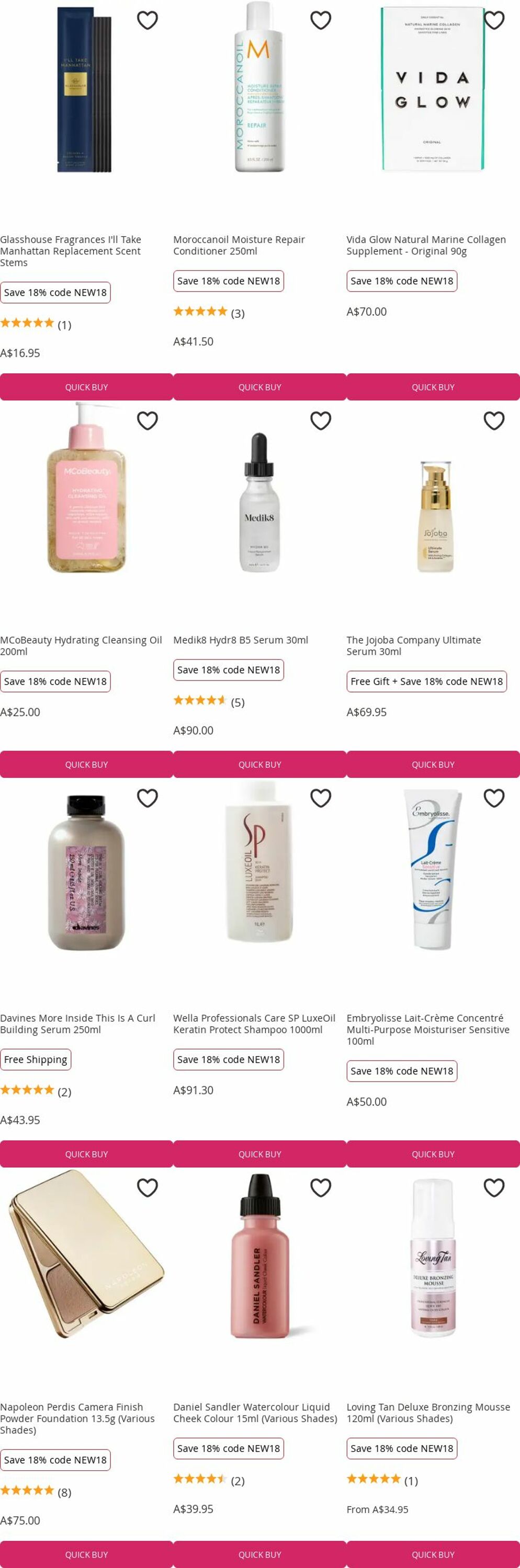
Task: Quick buy Moroccanoil Moisture Repair Conditioner
Action: coord(259,387)
